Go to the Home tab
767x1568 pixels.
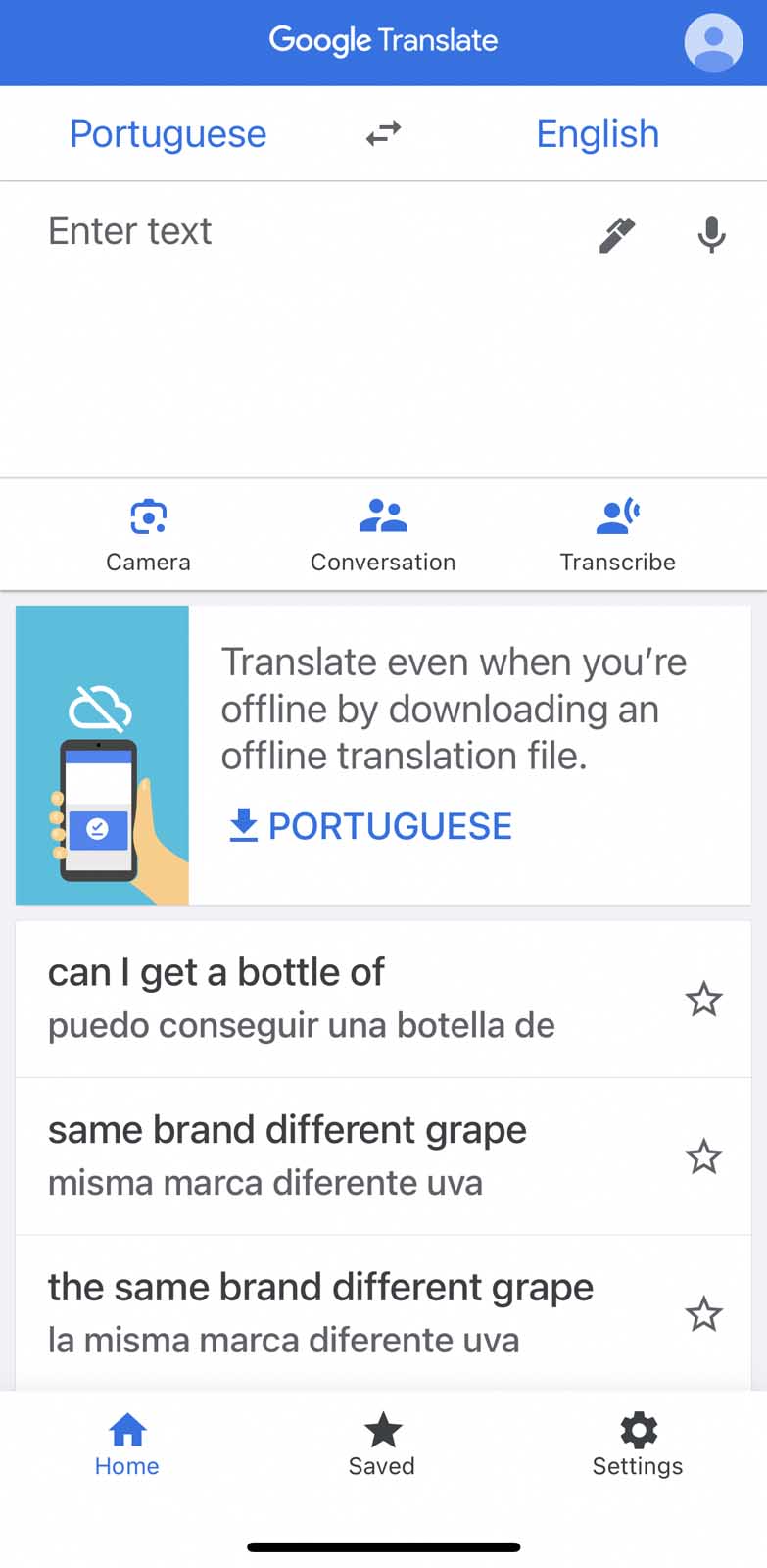pos(127,1444)
